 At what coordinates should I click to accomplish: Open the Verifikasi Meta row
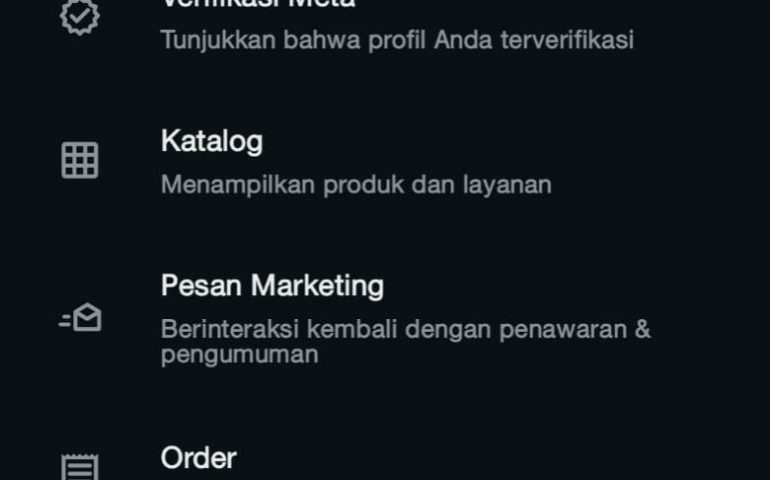[396, 25]
